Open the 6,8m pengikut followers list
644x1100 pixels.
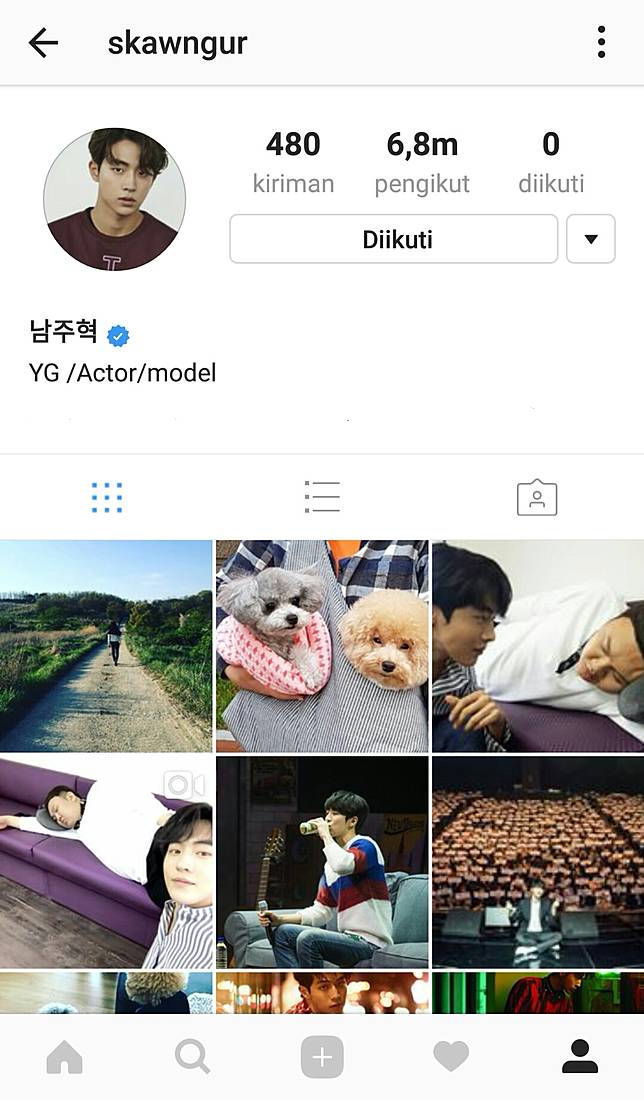coord(422,162)
